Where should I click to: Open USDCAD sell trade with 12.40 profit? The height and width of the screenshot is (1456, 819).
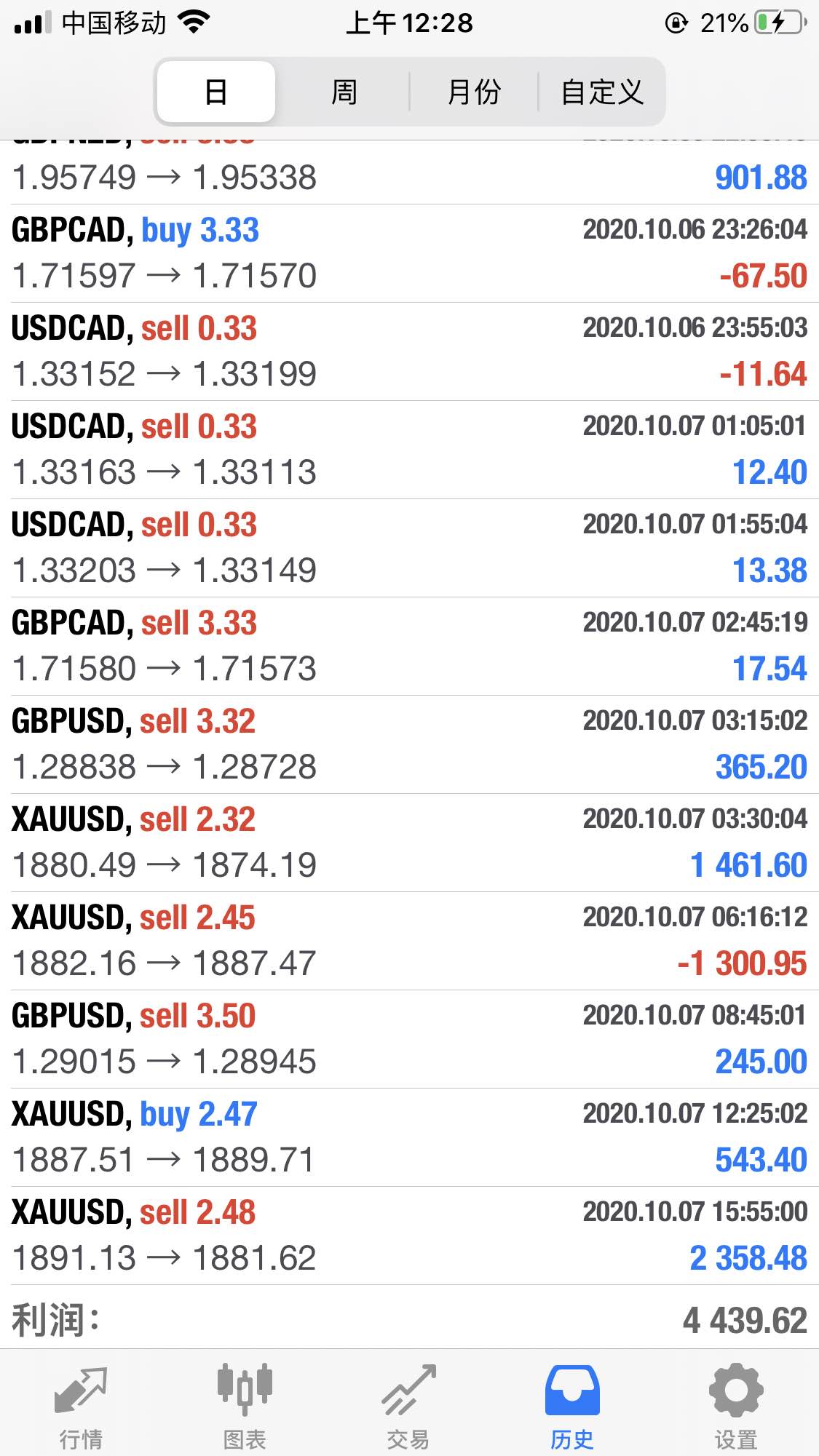pyautogui.click(x=409, y=450)
